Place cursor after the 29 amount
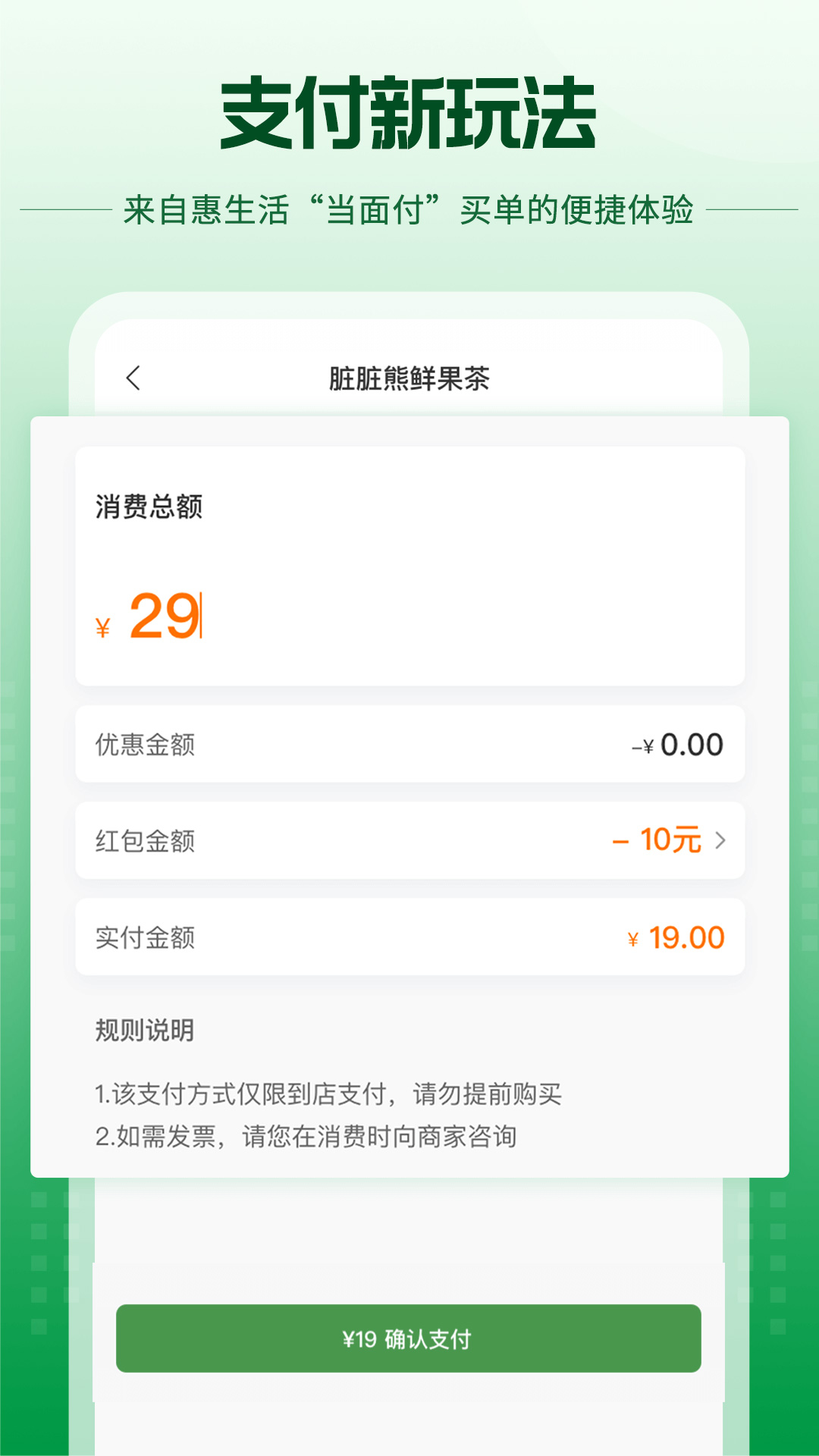The height and width of the screenshot is (1456, 819). tap(199, 614)
